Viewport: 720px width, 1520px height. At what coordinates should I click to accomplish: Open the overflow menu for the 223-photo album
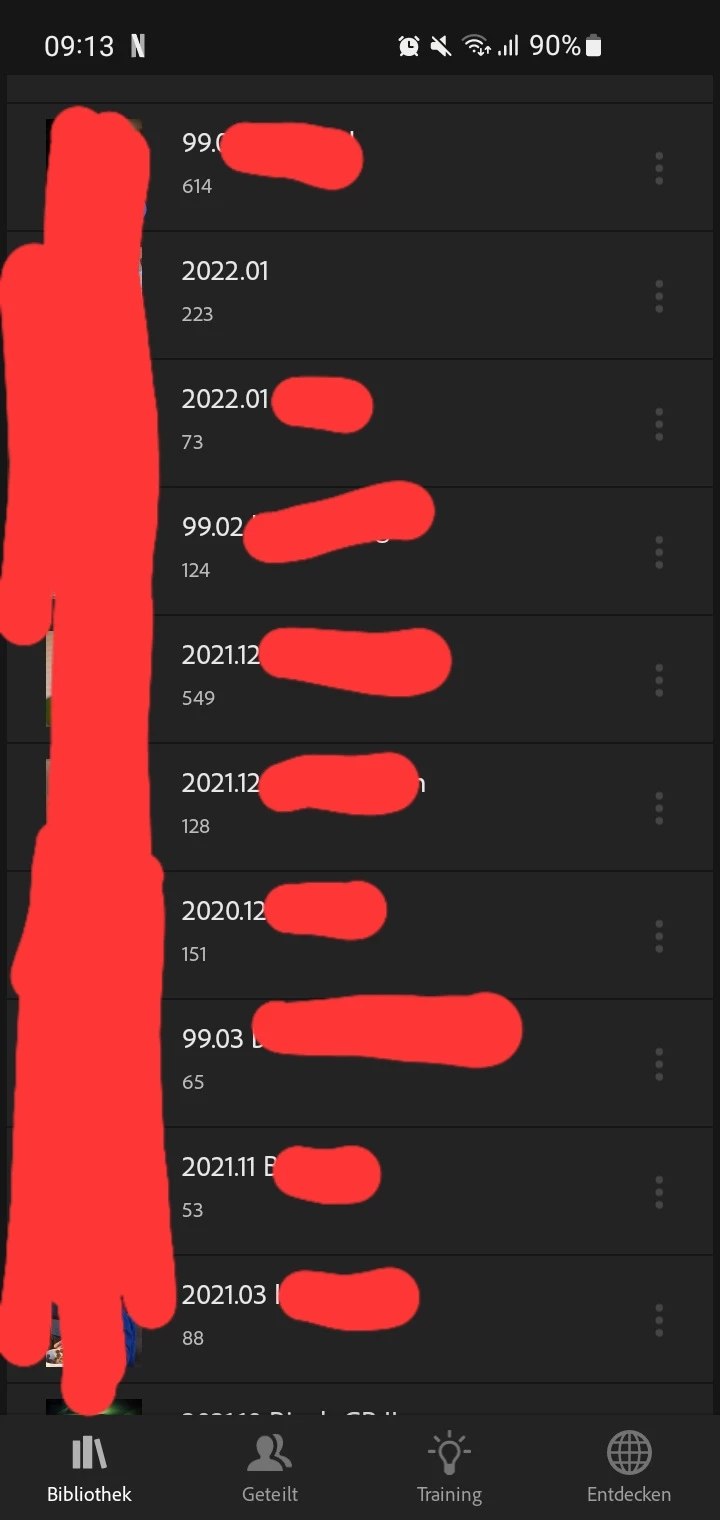(x=659, y=296)
